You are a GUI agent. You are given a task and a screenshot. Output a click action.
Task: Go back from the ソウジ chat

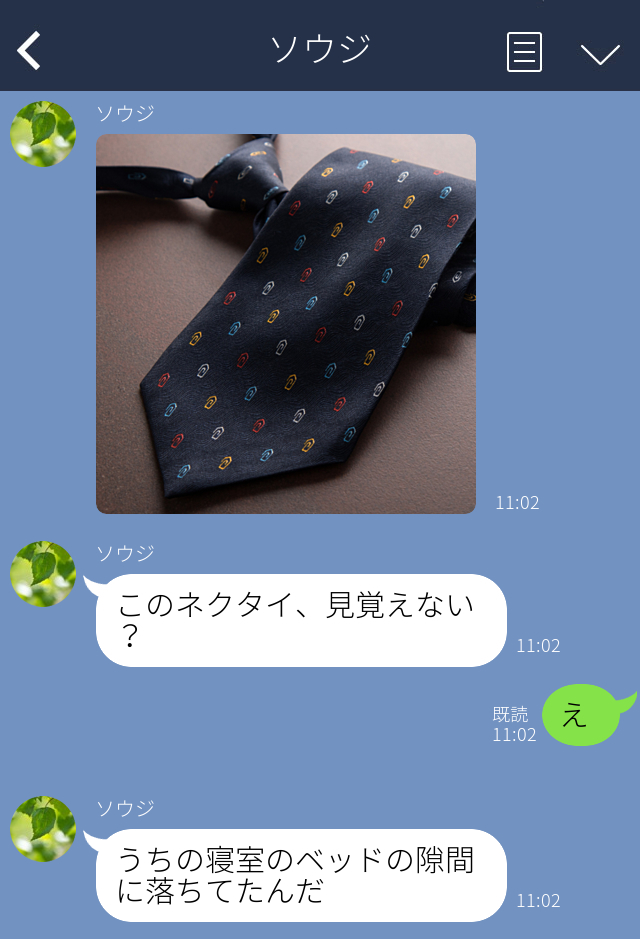point(30,51)
